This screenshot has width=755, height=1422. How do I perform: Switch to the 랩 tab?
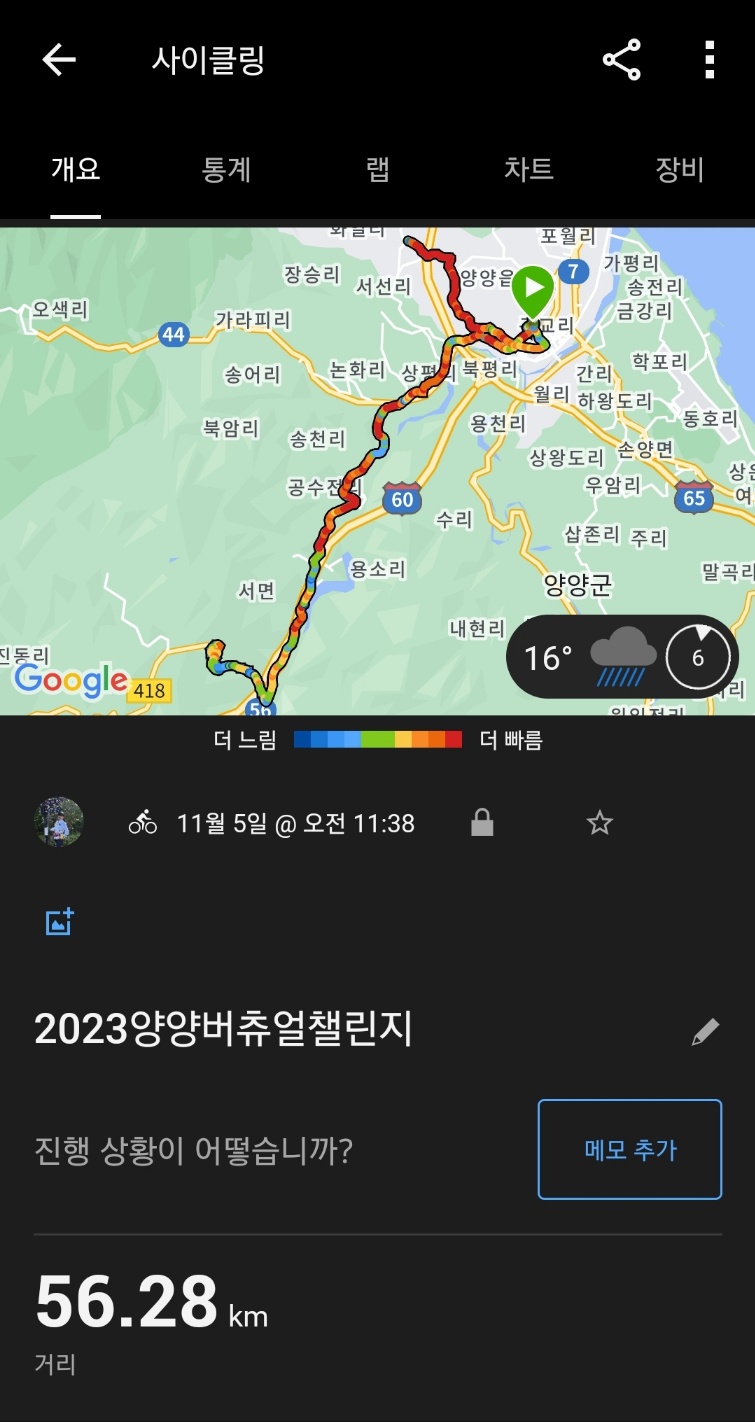pos(377,169)
